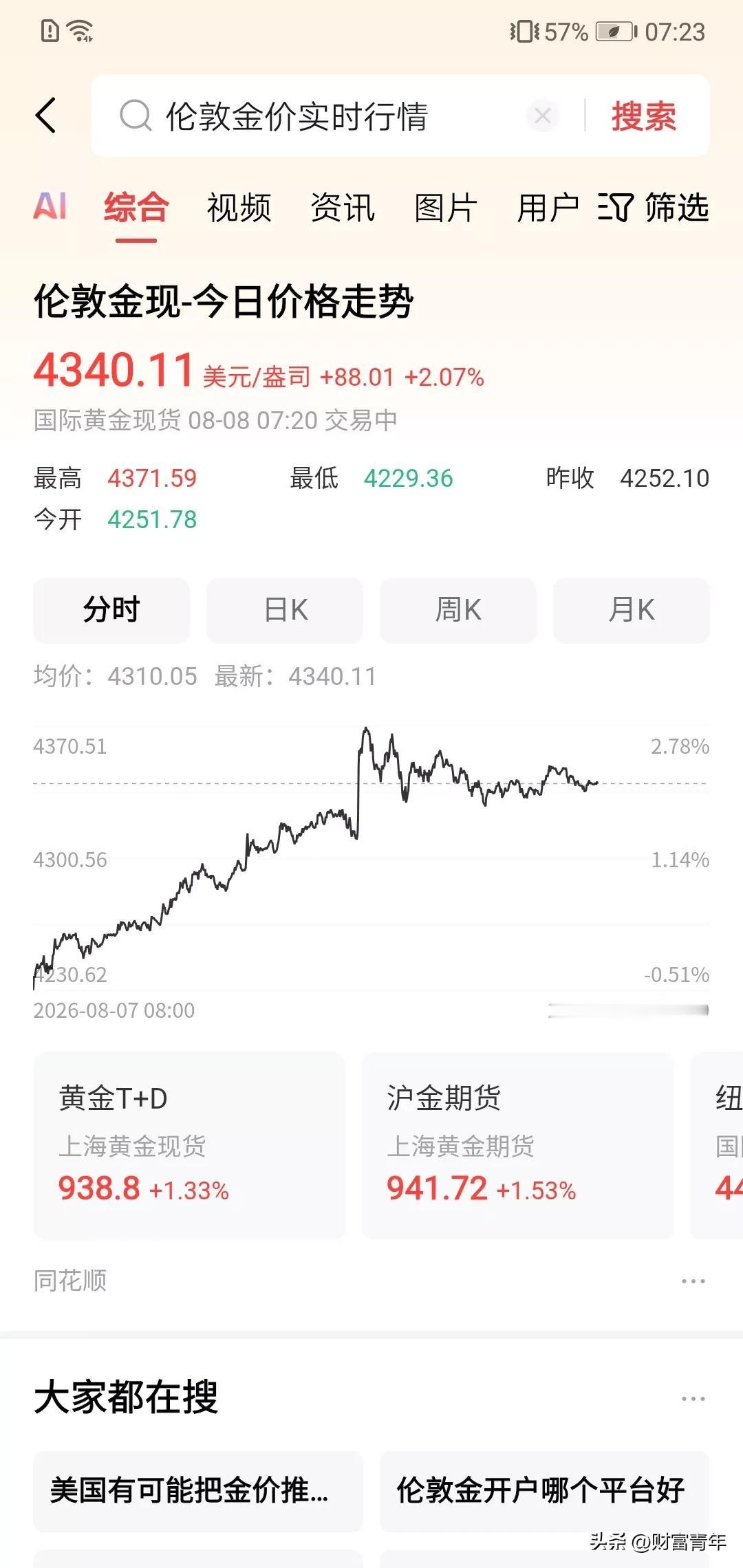Open the 用户 tab
Screen dimensions: 743x1568
tap(548, 208)
